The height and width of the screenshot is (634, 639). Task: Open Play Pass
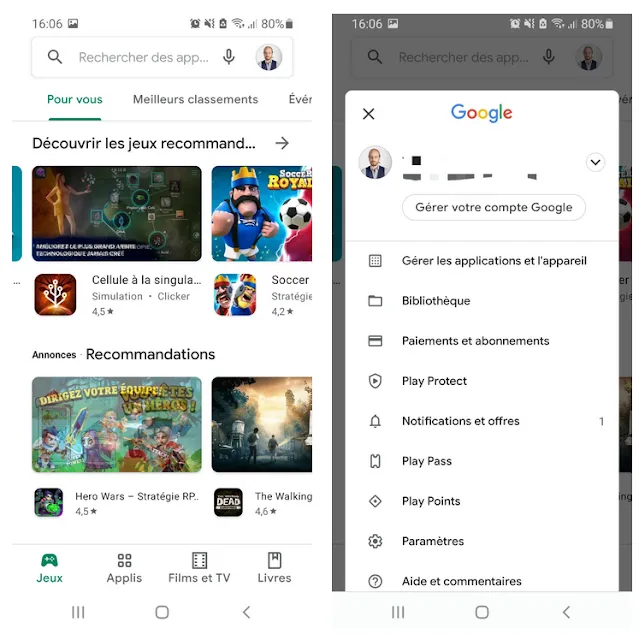(427, 461)
